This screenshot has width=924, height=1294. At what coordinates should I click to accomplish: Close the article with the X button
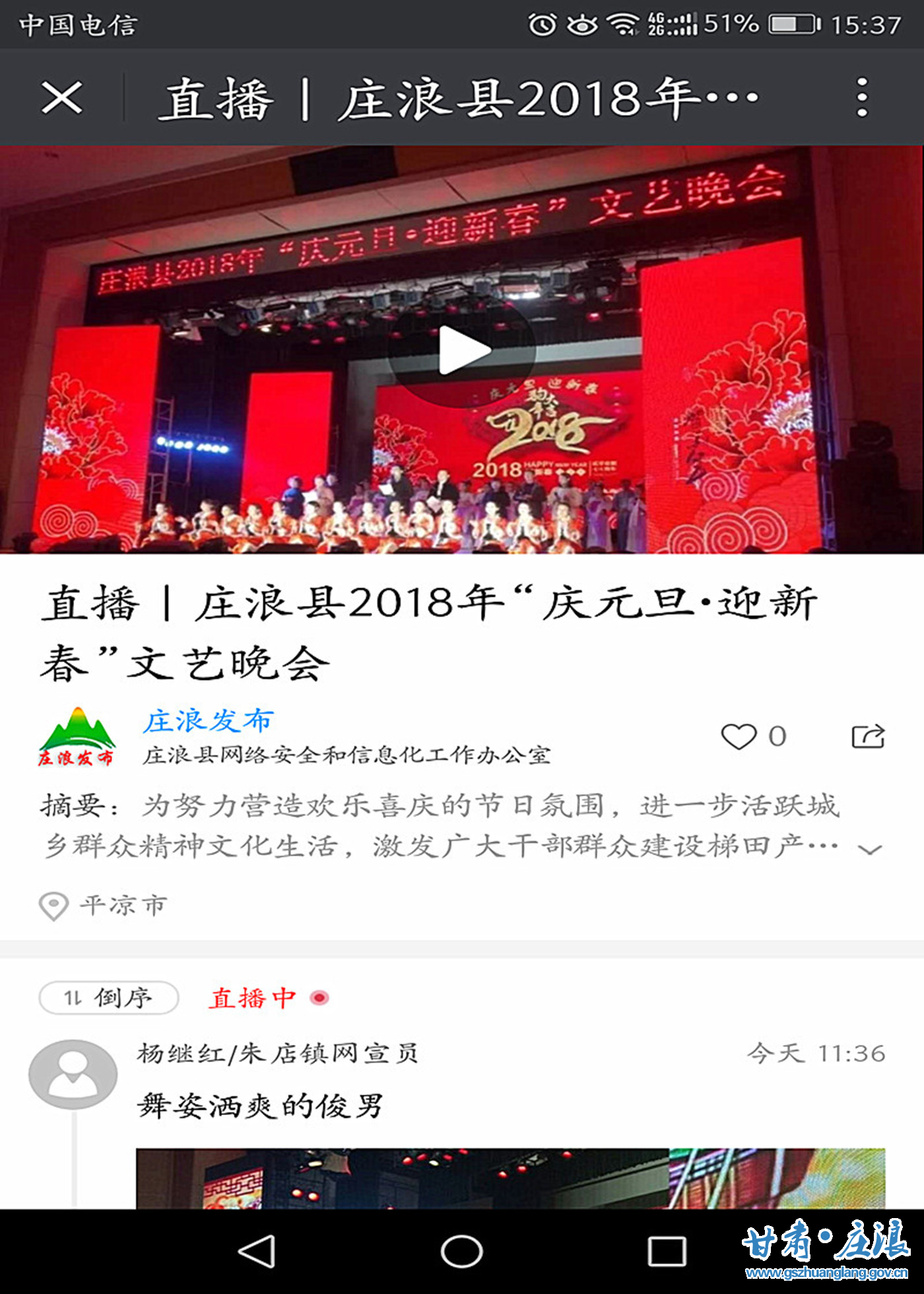[x=63, y=96]
